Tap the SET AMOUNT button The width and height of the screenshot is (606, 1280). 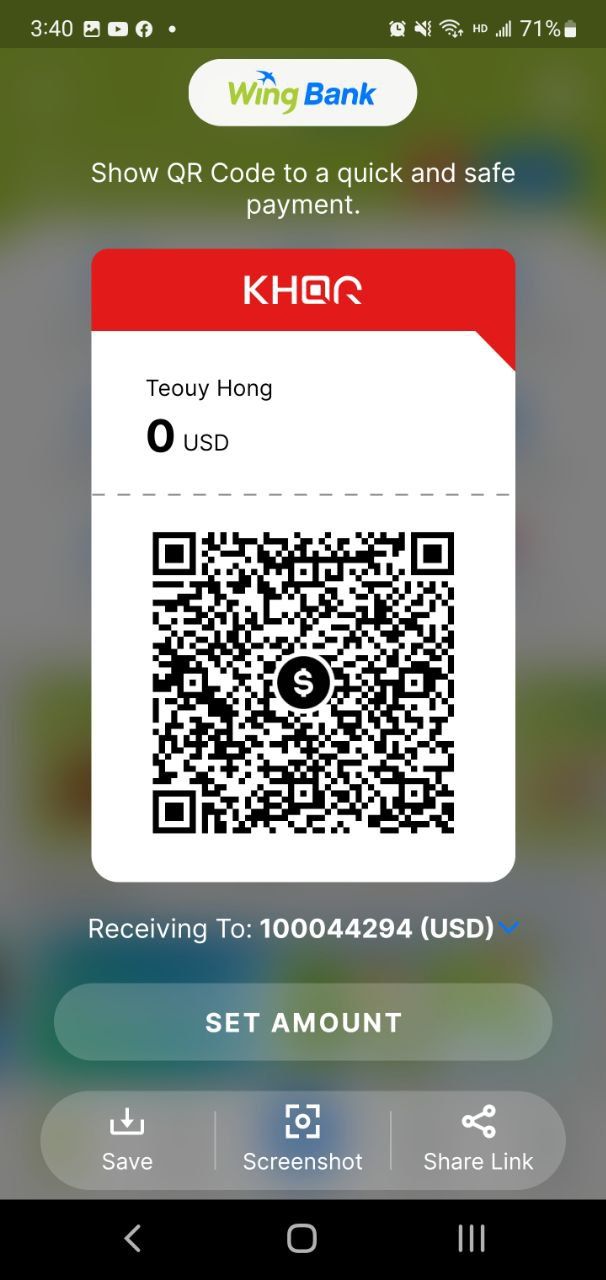(x=303, y=1022)
